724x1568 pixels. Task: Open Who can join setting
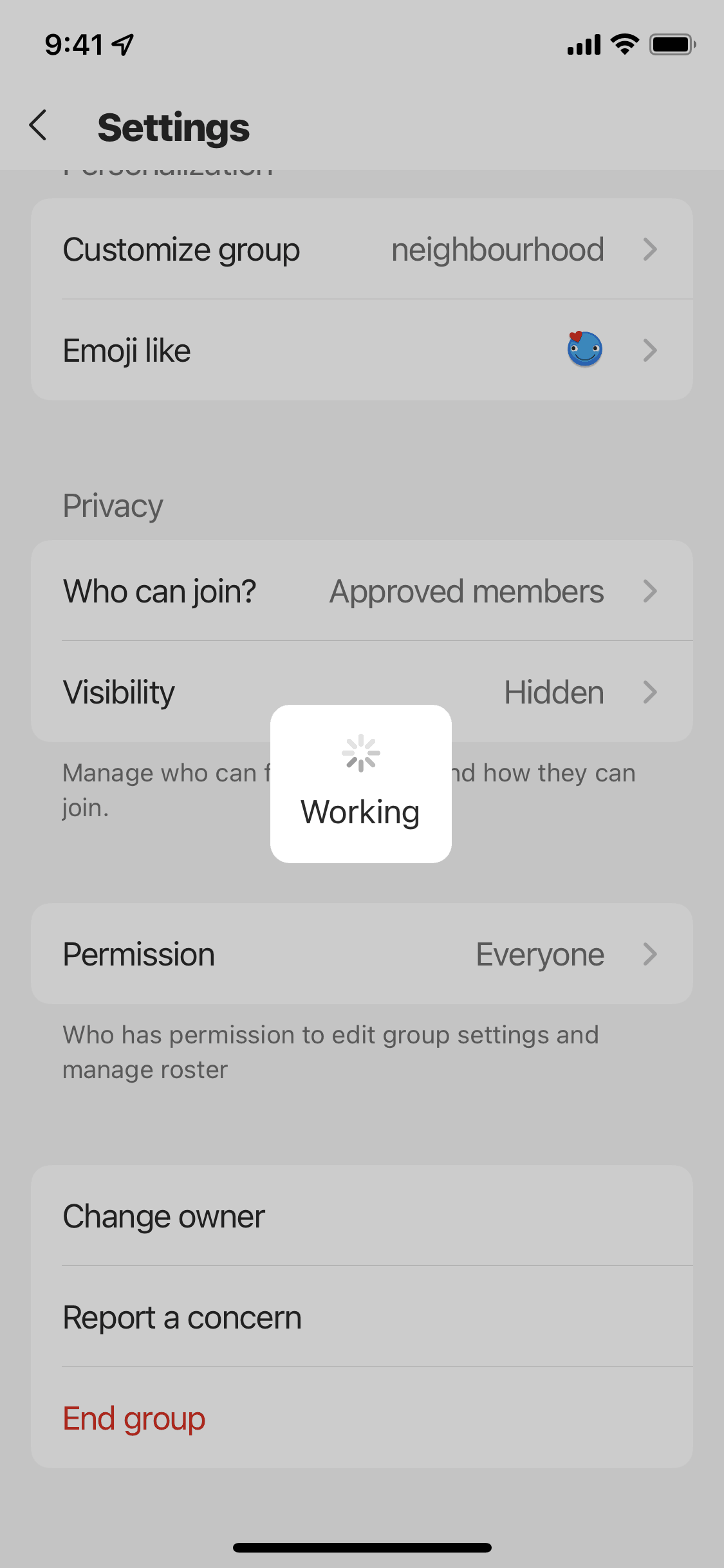point(362,591)
